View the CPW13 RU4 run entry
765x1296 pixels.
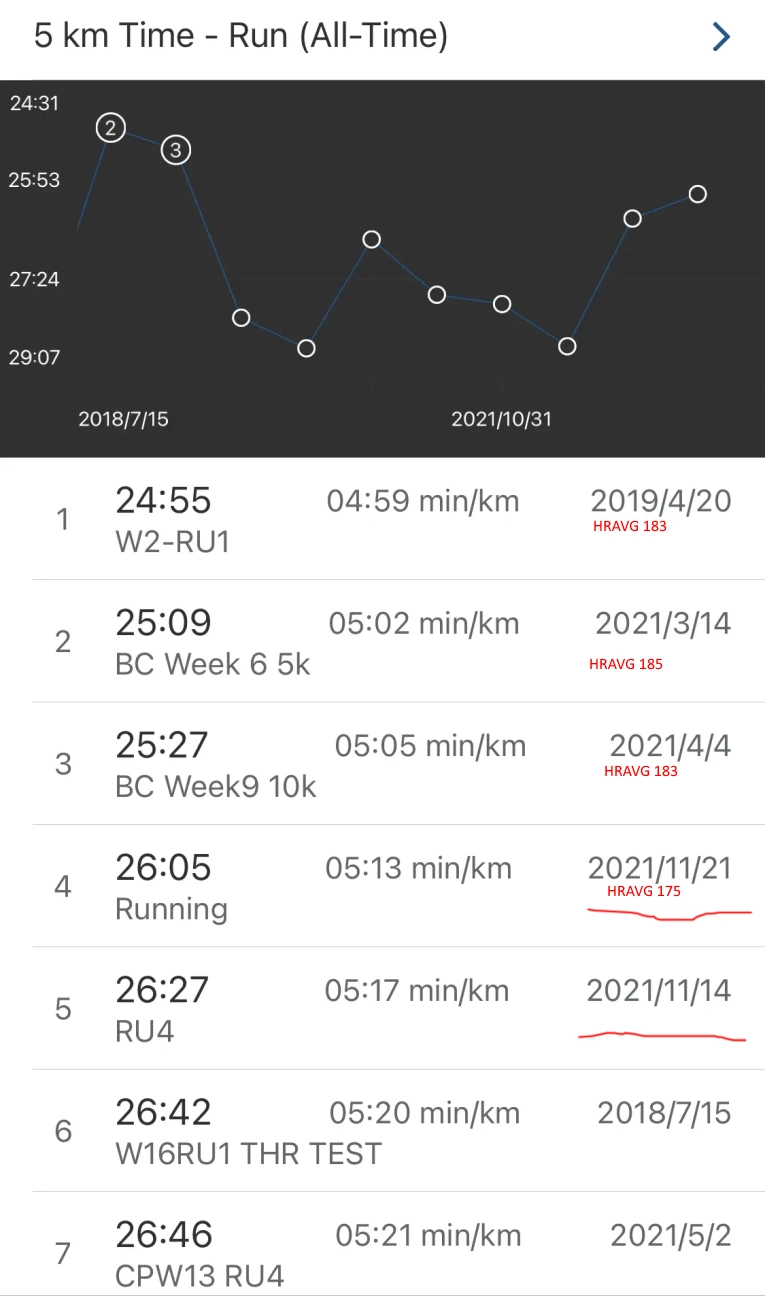(382, 1244)
